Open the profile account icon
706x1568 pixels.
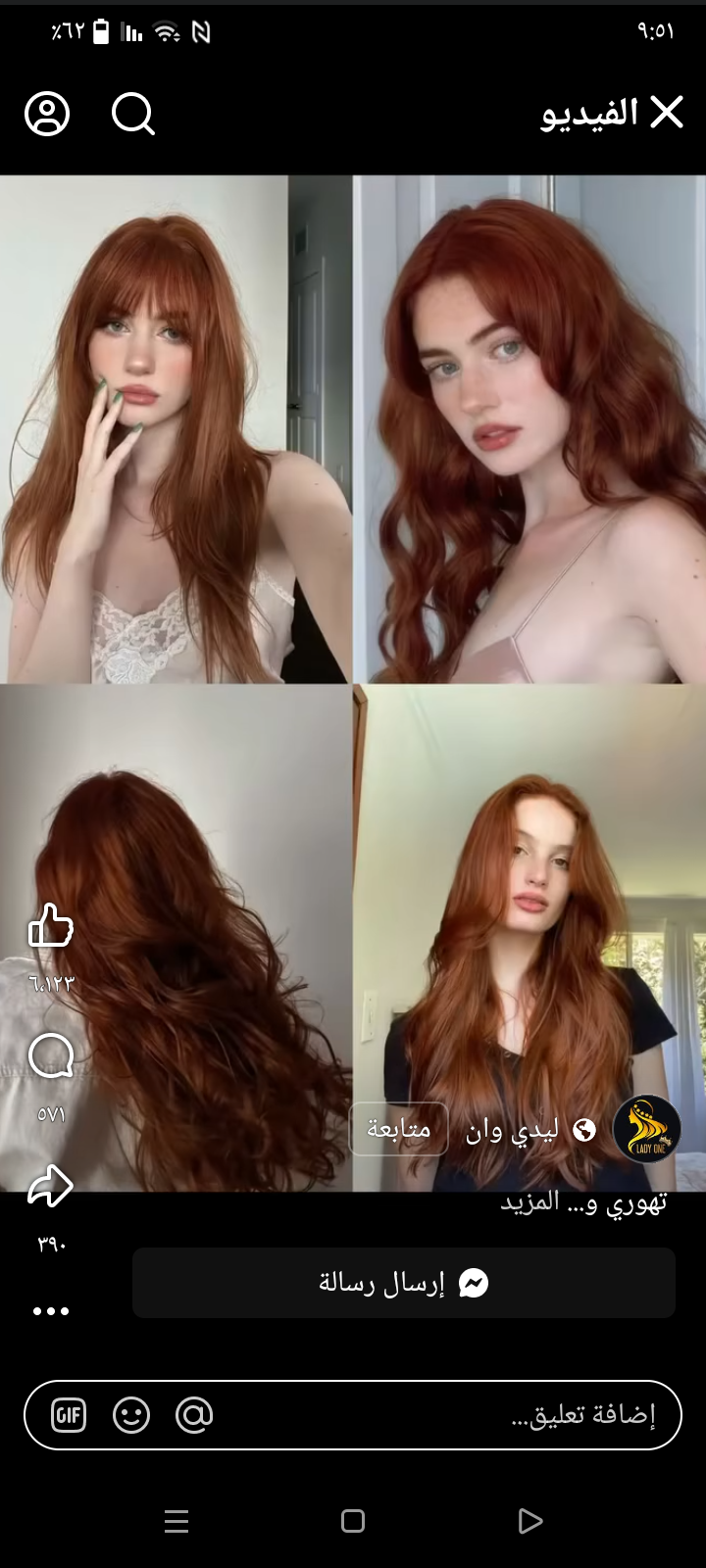(47, 114)
